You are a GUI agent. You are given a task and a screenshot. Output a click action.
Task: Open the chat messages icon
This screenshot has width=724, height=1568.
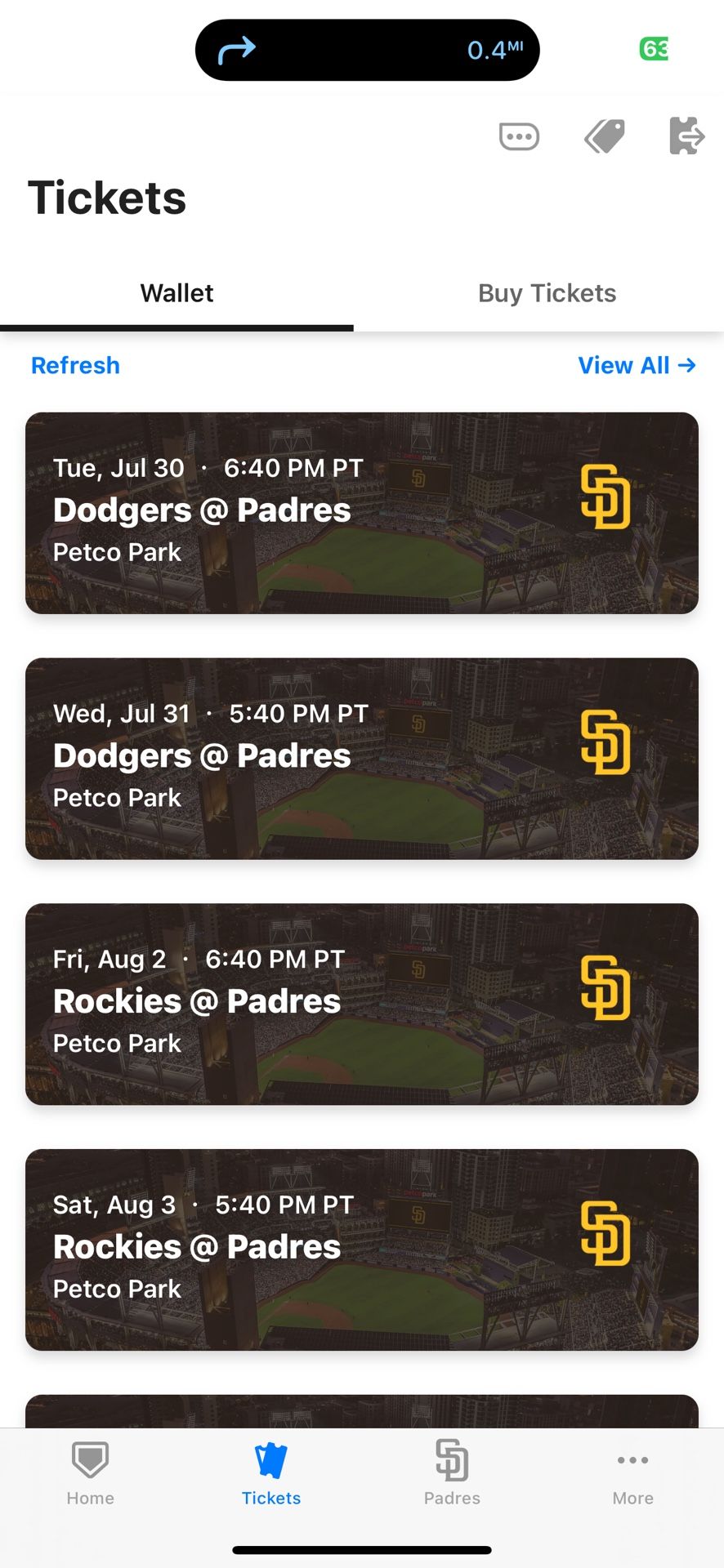519,136
